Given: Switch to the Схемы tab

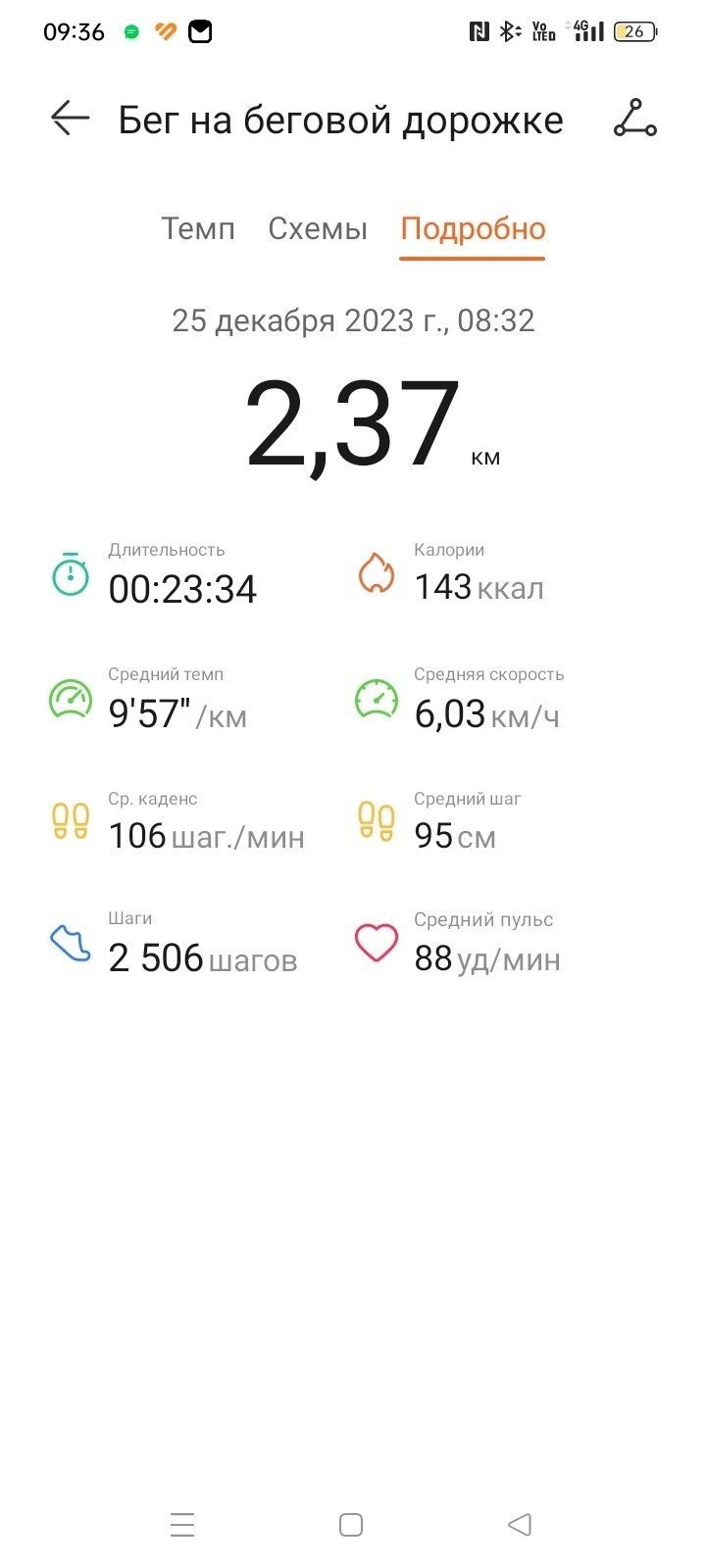Looking at the screenshot, I should (318, 228).
